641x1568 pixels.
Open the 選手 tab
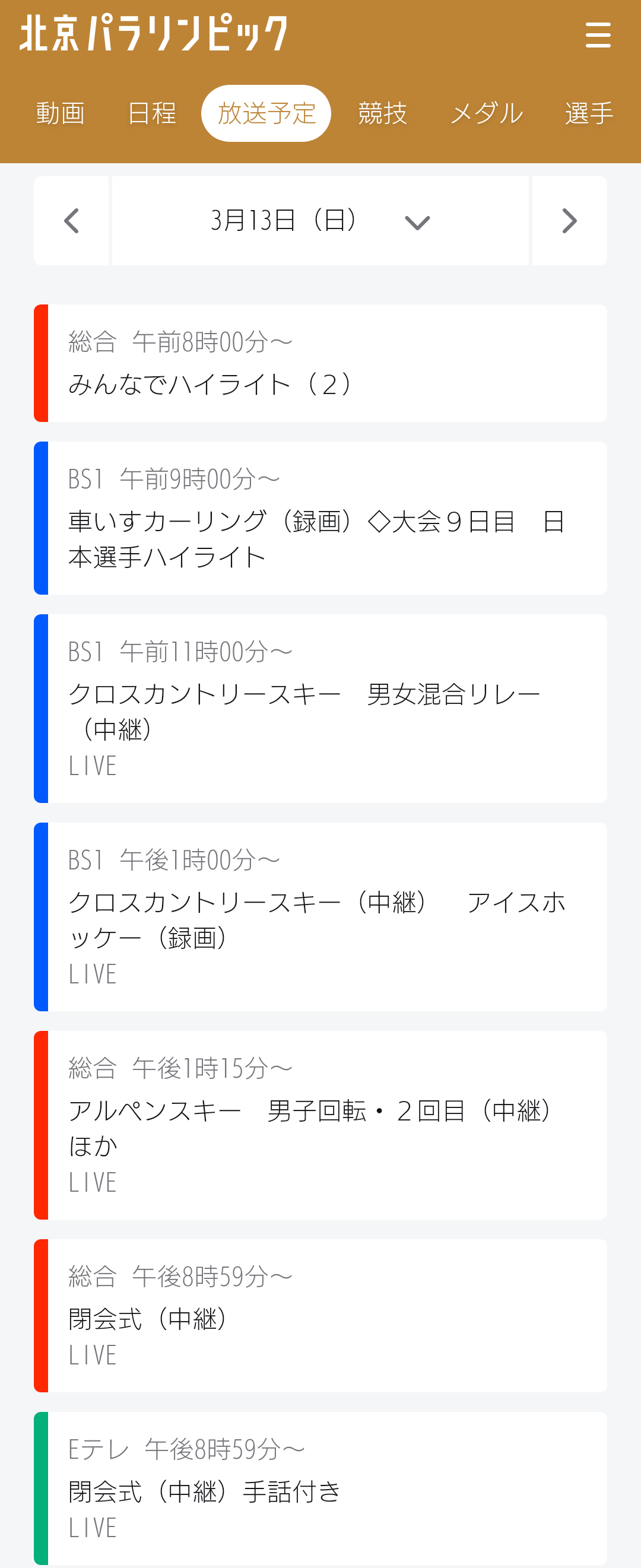(x=588, y=112)
